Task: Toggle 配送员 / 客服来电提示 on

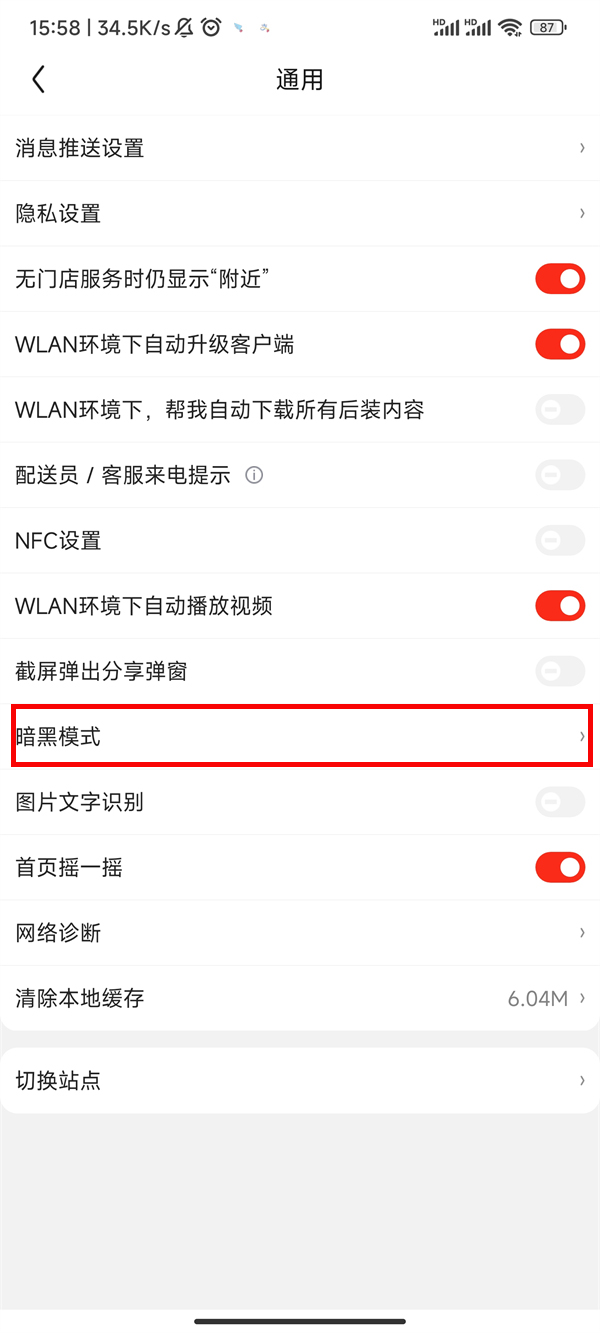Action: coord(560,475)
